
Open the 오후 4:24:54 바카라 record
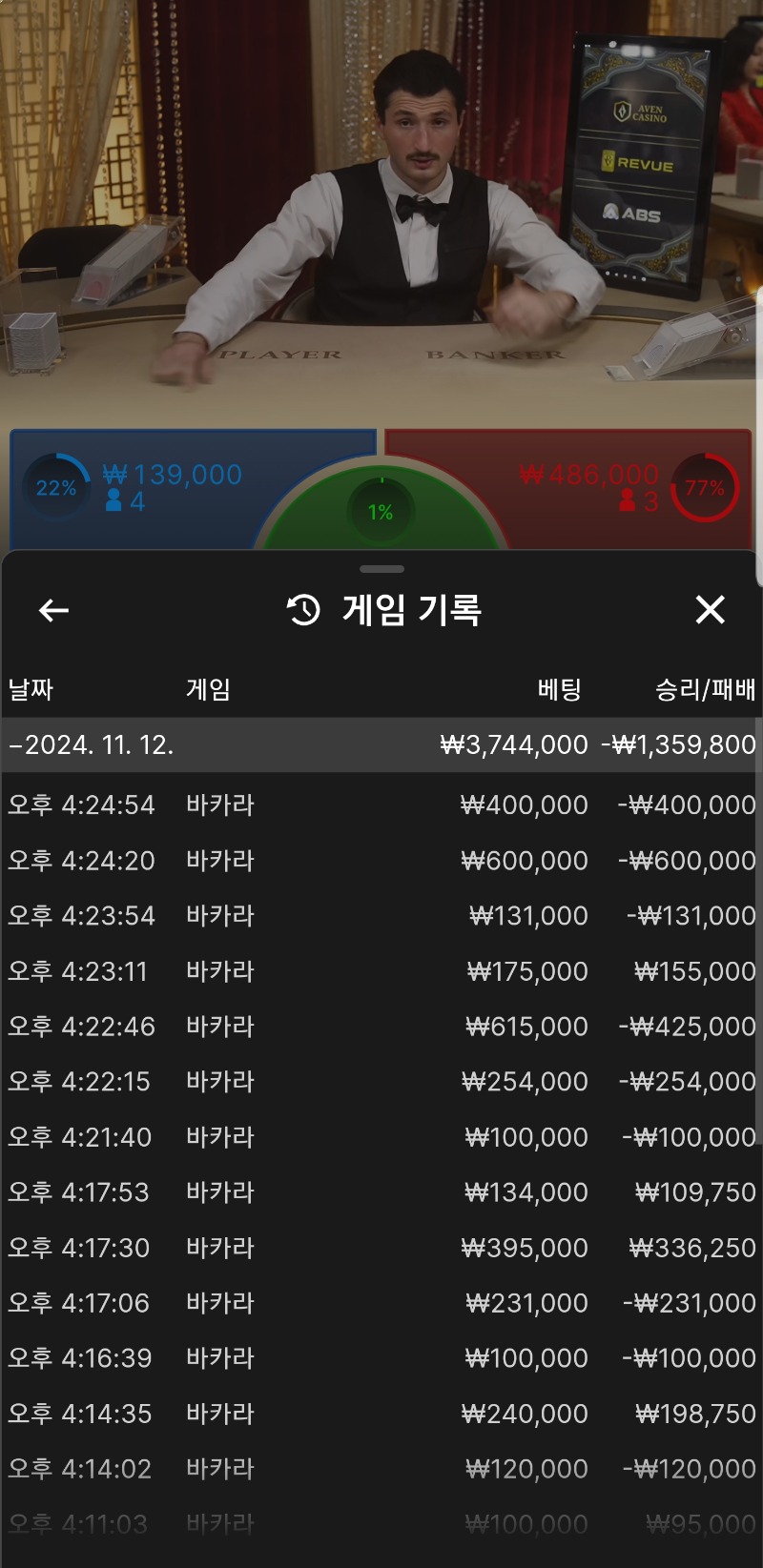point(381,804)
